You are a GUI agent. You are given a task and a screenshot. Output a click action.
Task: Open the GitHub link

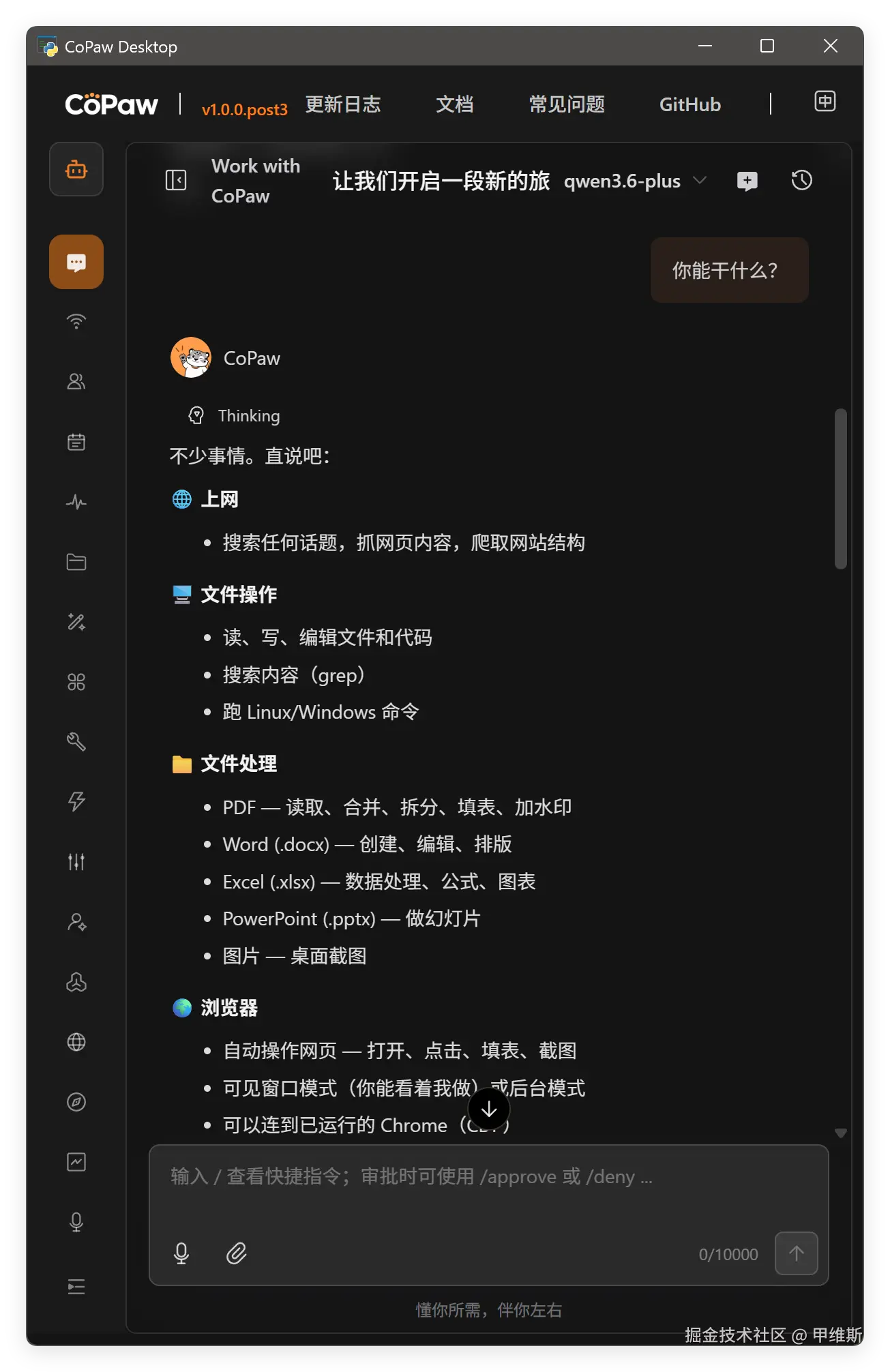click(x=689, y=104)
